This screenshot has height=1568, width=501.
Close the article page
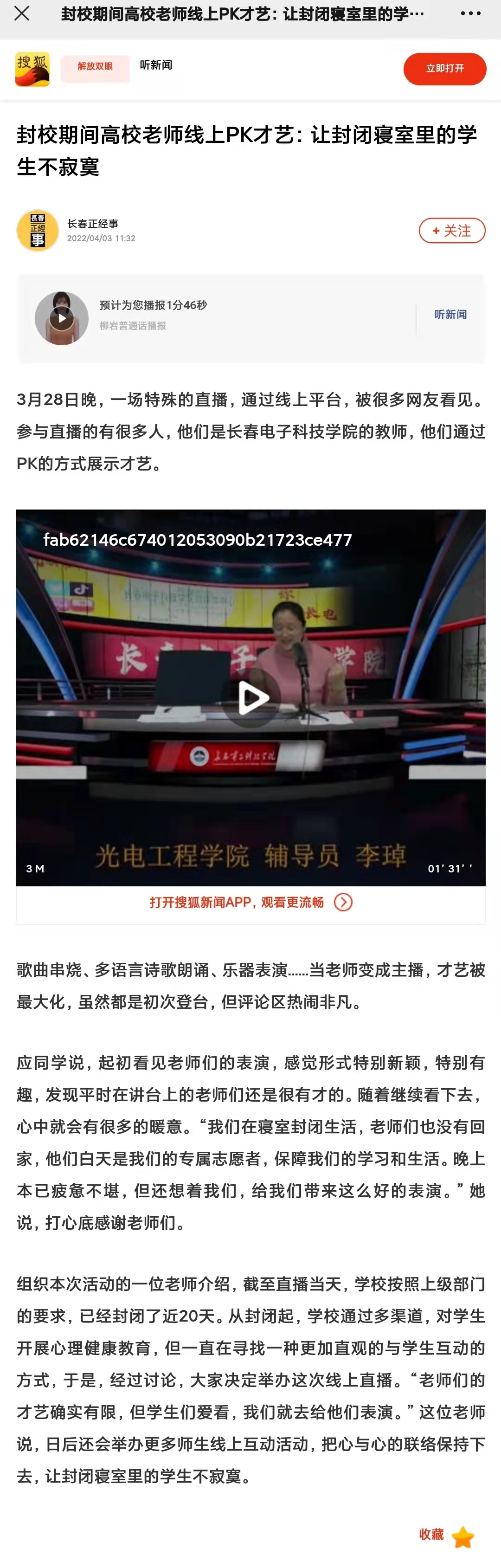click(x=22, y=13)
